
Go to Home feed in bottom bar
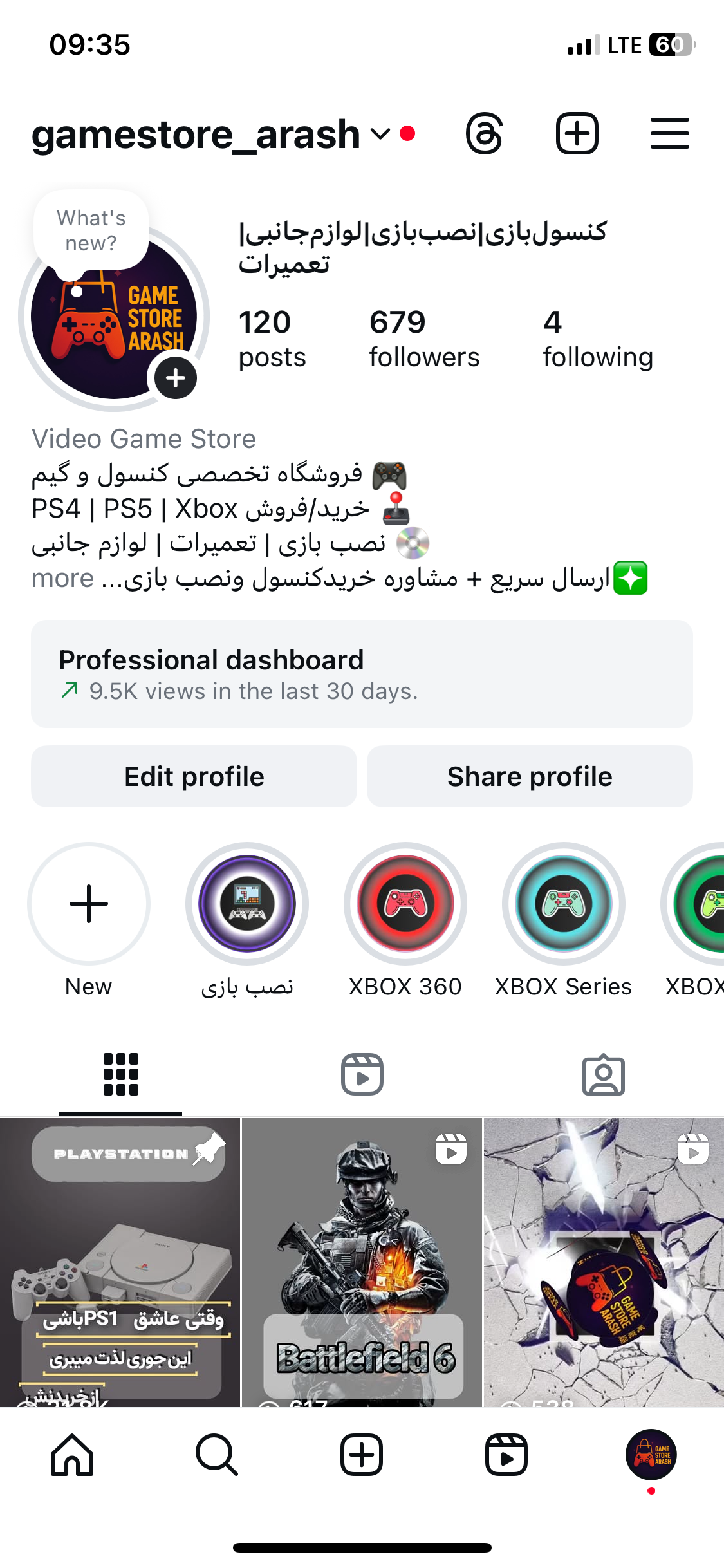click(72, 1455)
